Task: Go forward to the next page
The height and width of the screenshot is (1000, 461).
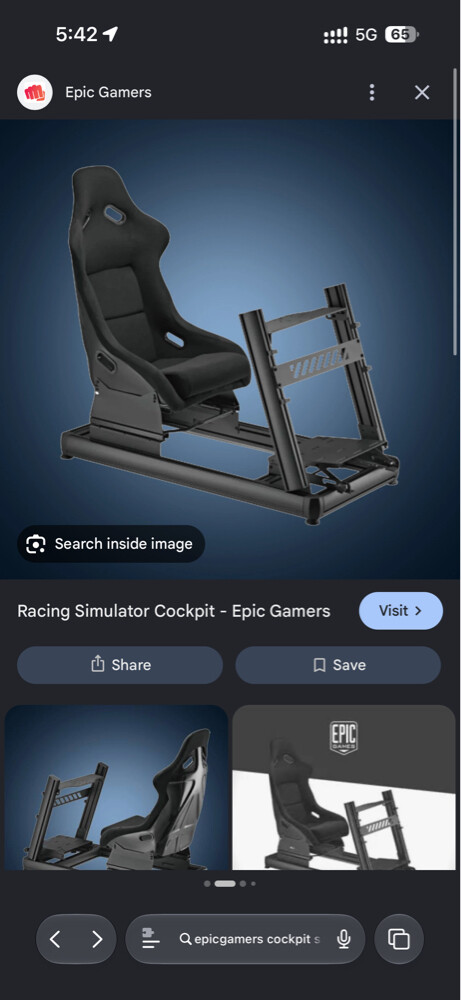Action: (97, 939)
